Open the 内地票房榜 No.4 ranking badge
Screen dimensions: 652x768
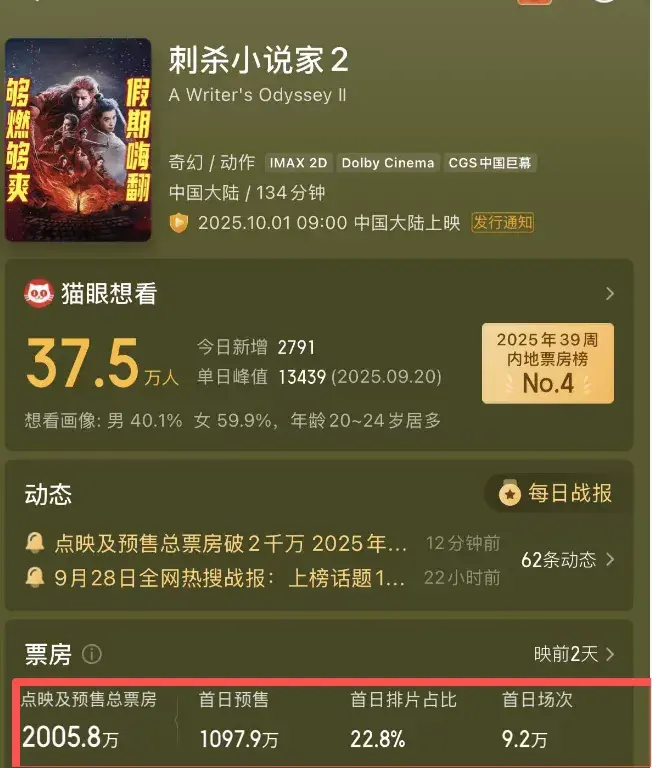(548, 363)
